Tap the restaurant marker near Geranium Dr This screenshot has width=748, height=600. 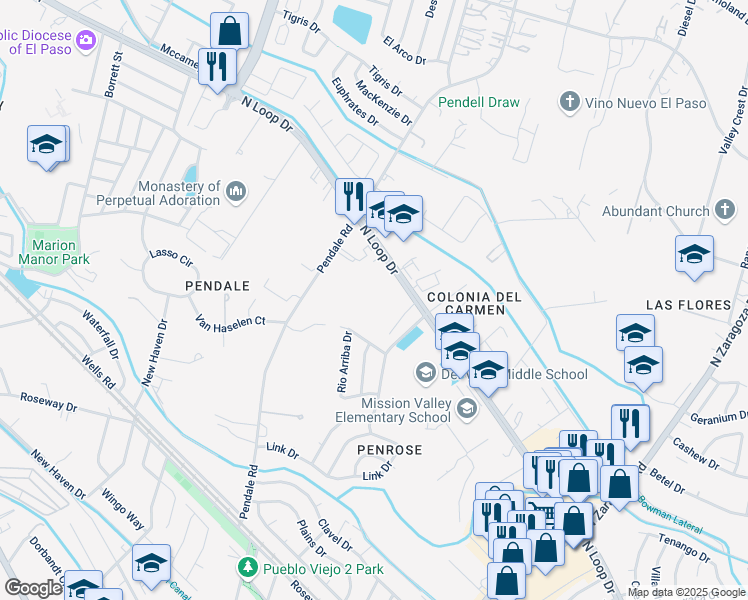click(x=630, y=423)
